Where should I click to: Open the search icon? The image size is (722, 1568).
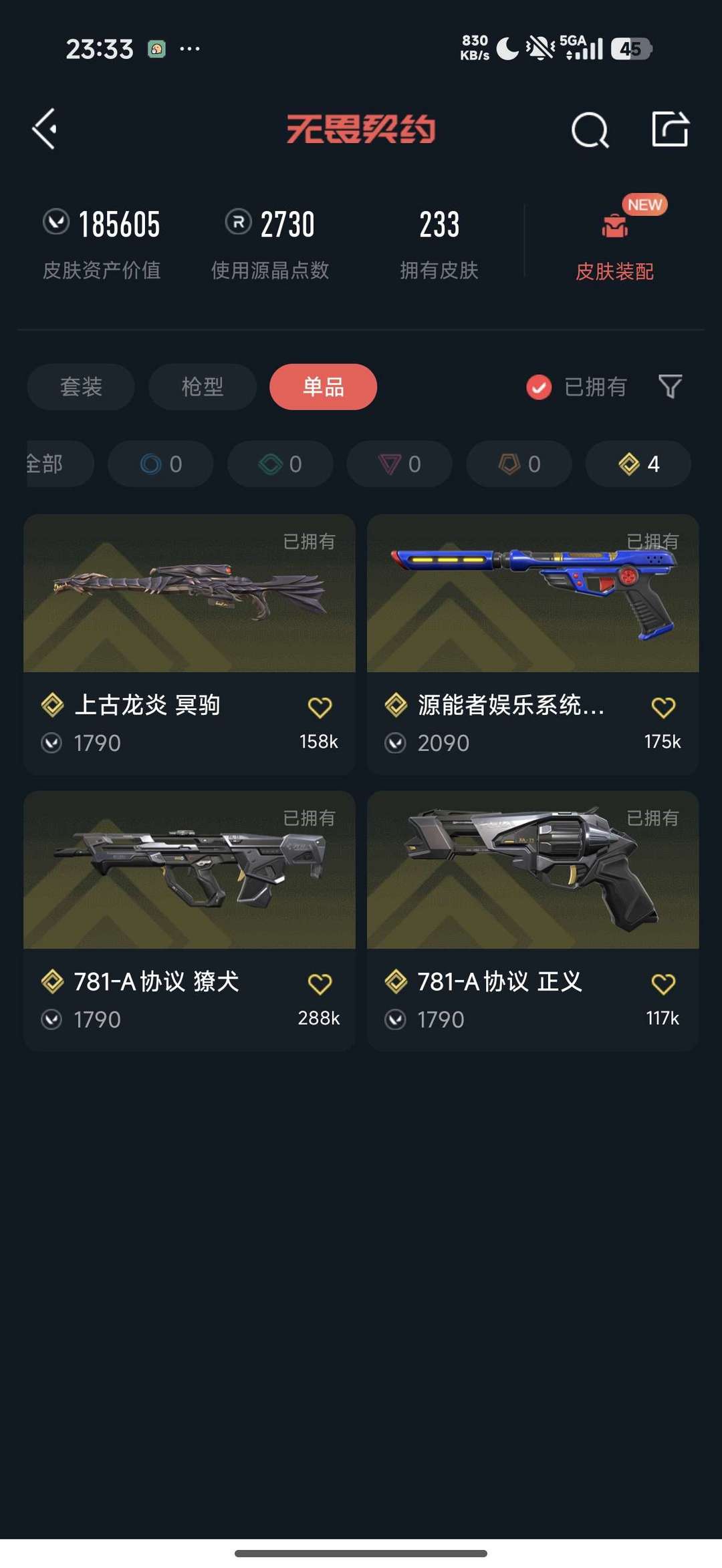pyautogui.click(x=591, y=129)
